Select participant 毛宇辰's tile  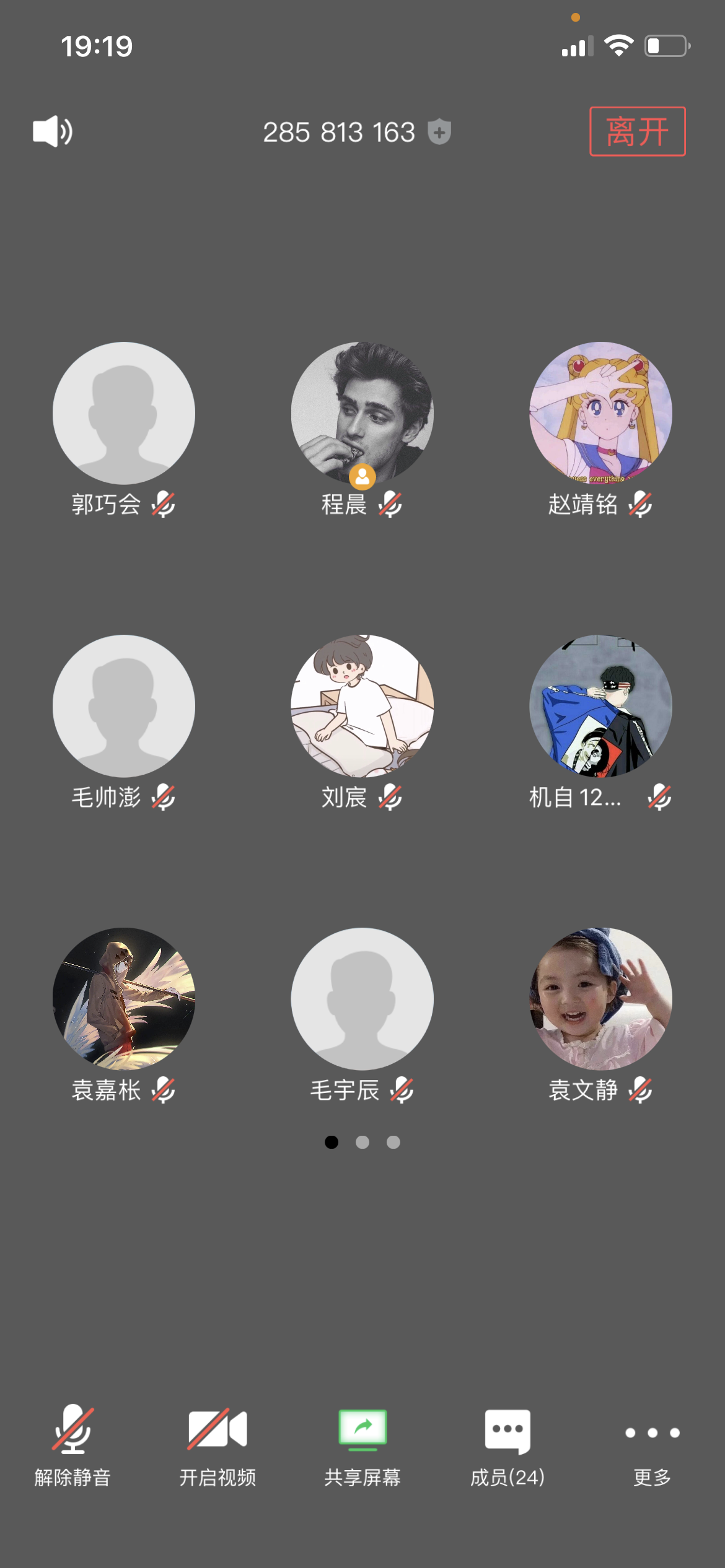[x=362, y=998]
